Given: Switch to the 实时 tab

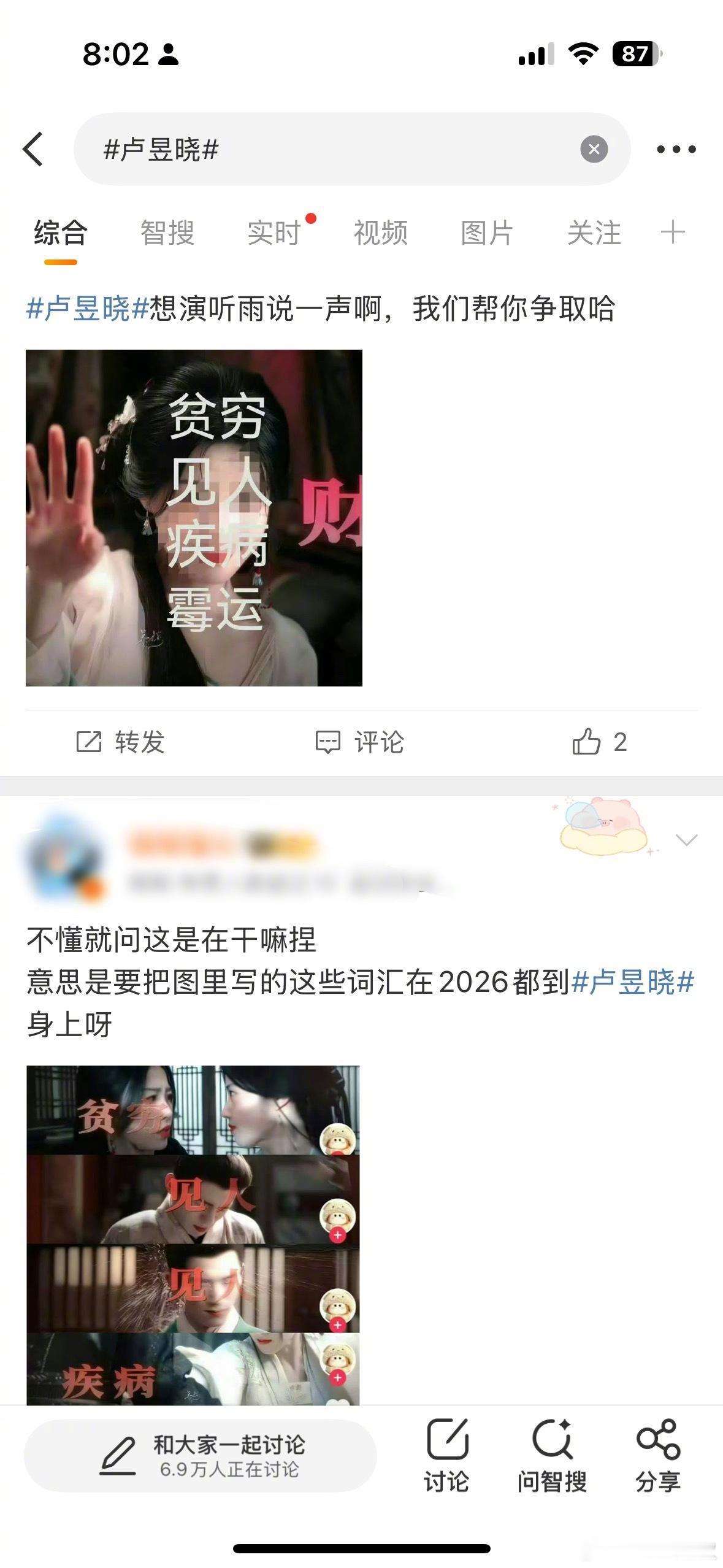Looking at the screenshot, I should pyautogui.click(x=272, y=233).
